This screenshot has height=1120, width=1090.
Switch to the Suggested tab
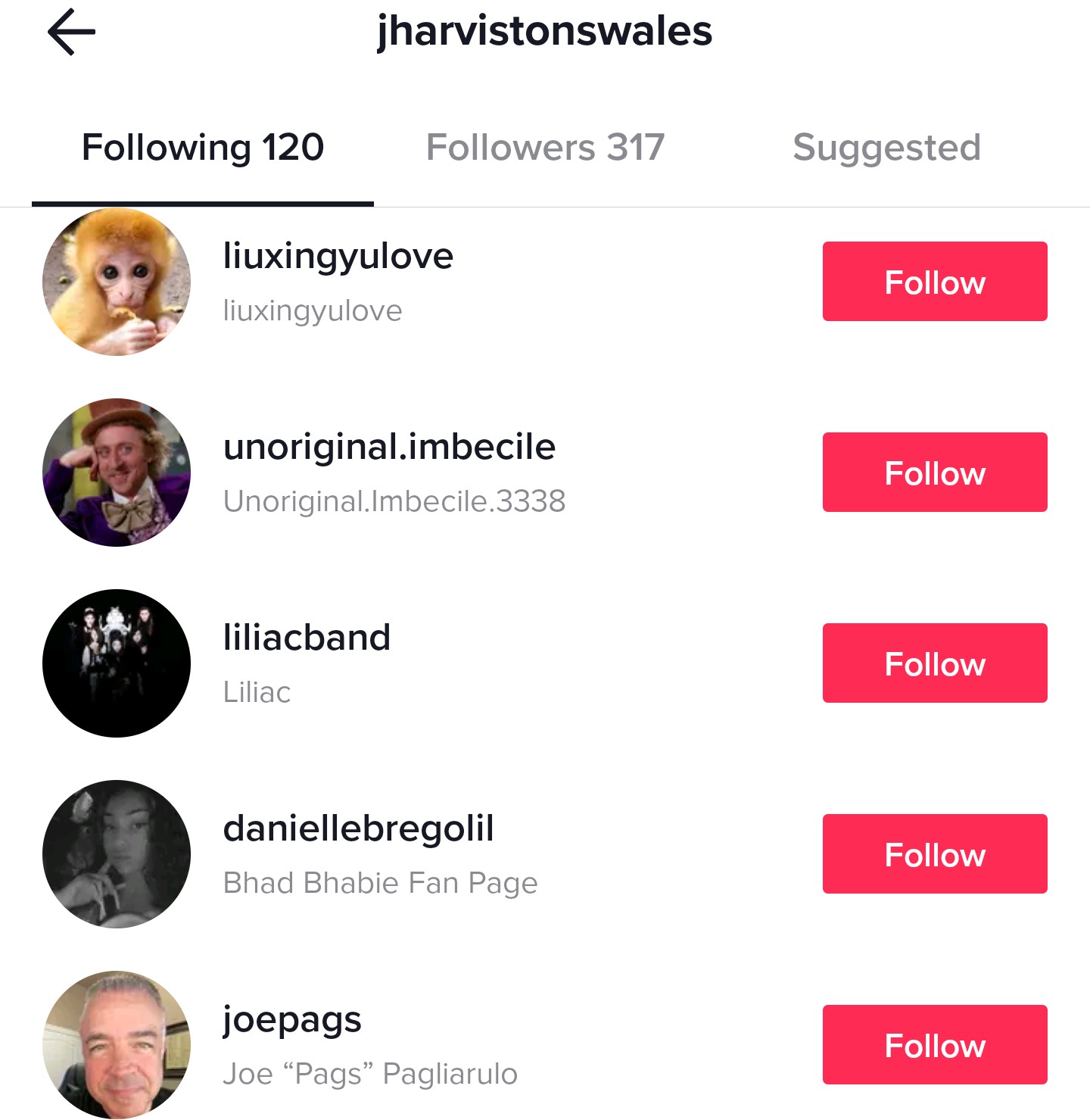[x=886, y=148]
